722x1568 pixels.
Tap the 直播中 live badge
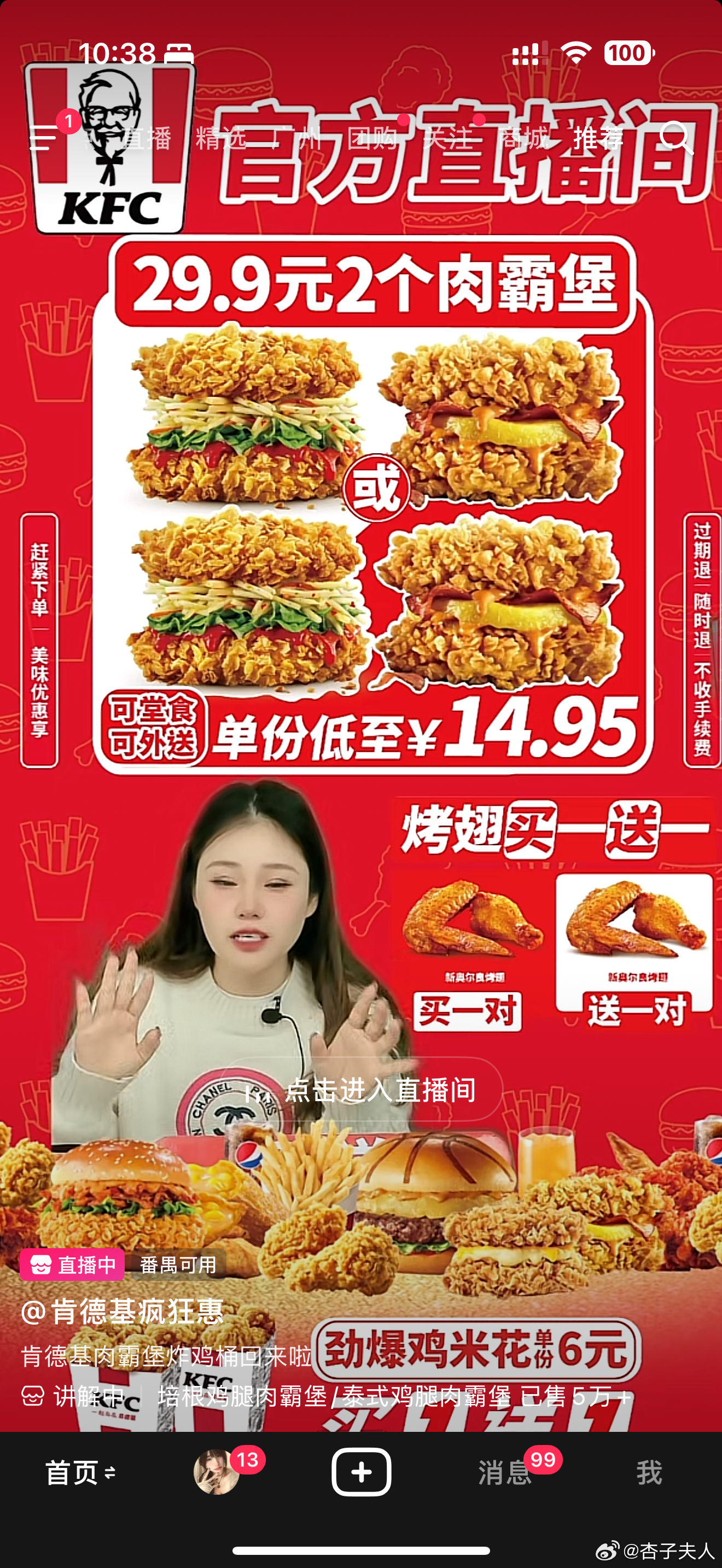72,1265
